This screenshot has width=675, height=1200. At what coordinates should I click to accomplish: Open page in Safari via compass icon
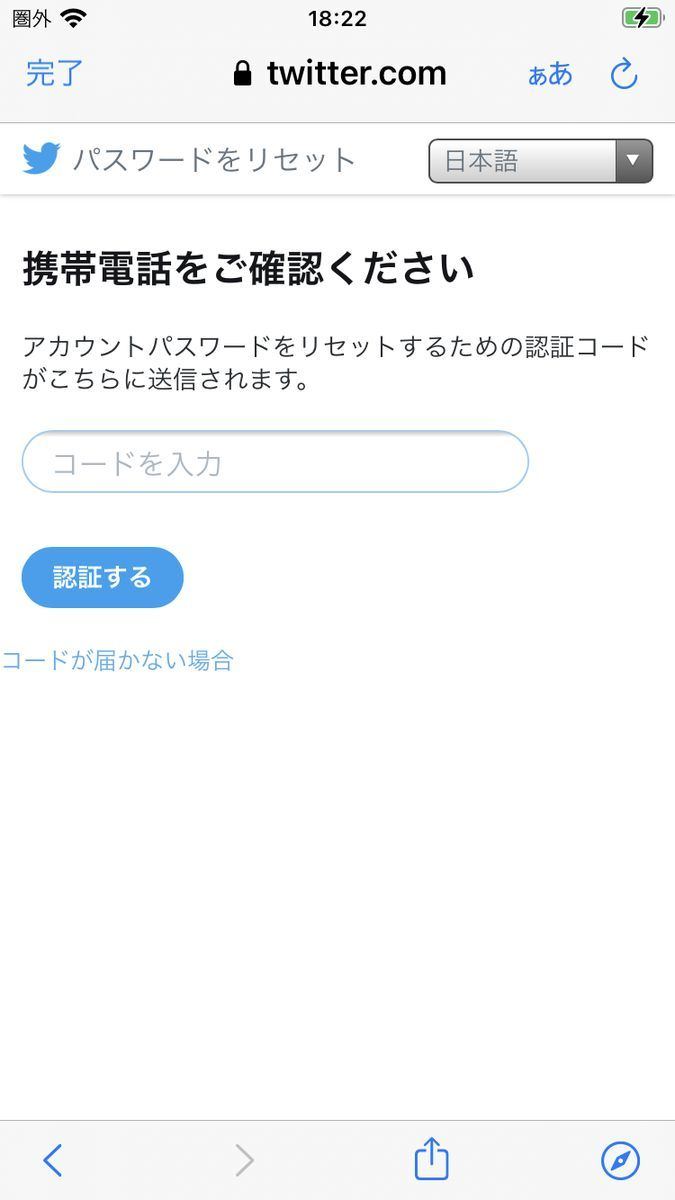pos(620,1160)
